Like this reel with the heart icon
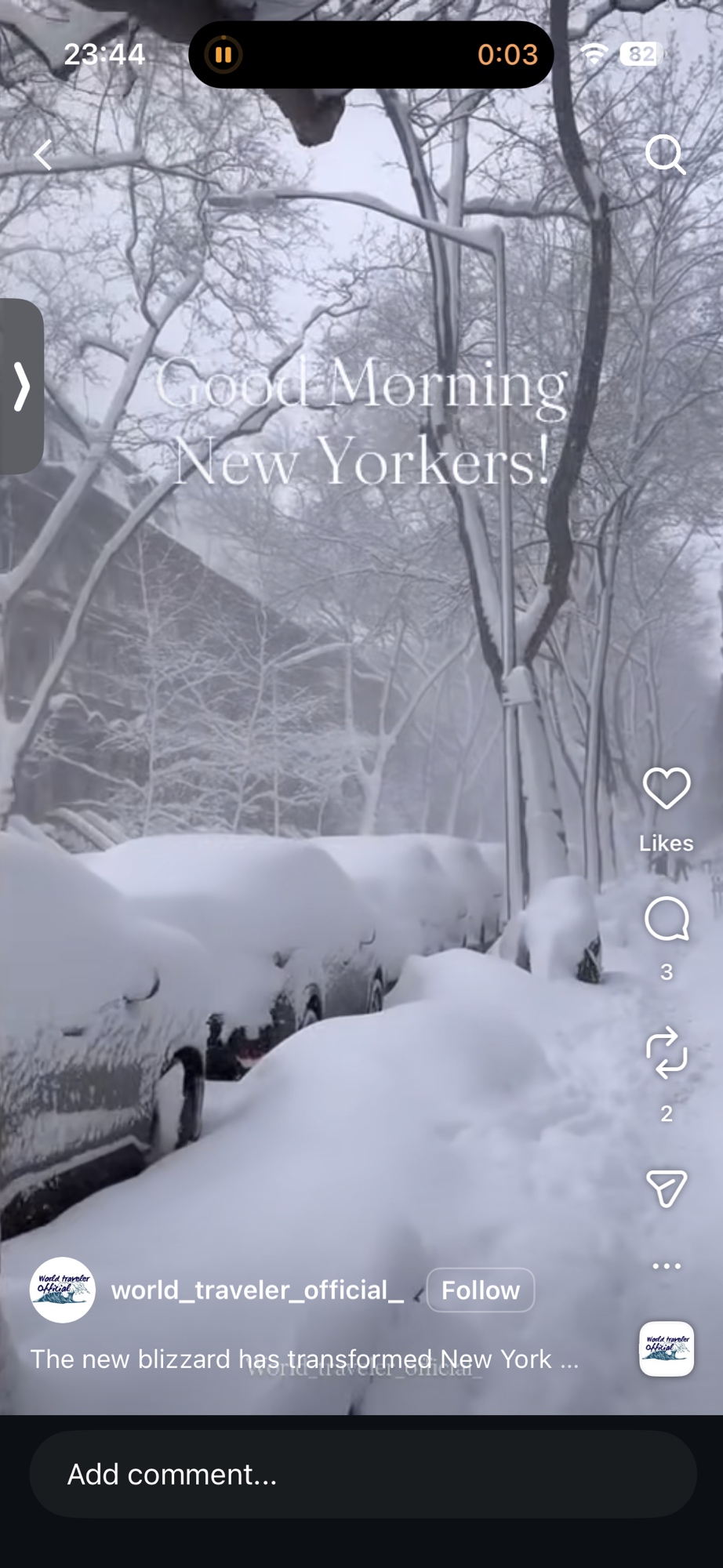This screenshot has width=723, height=1568. click(x=666, y=788)
